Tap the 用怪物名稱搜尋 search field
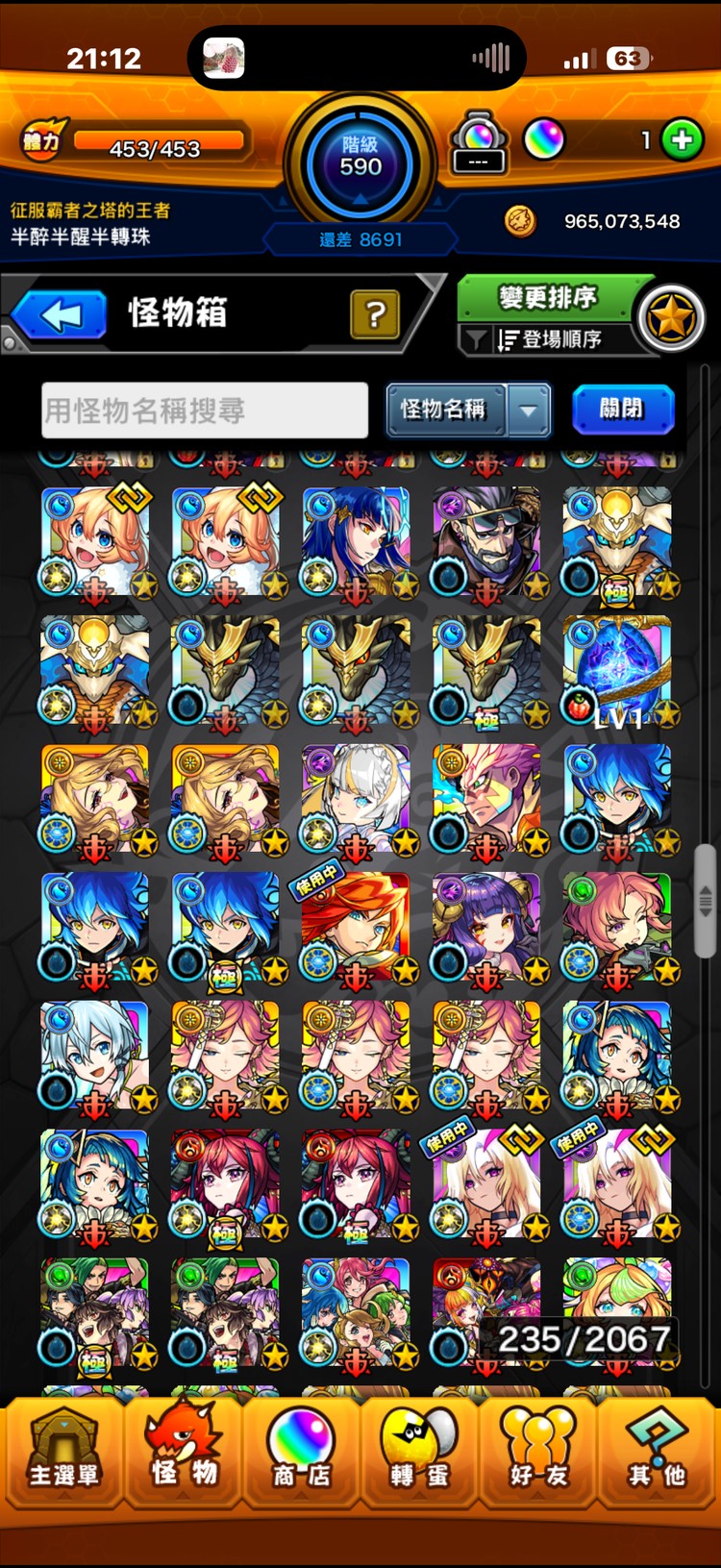Viewport: 721px width, 1568px height. pyautogui.click(x=205, y=411)
